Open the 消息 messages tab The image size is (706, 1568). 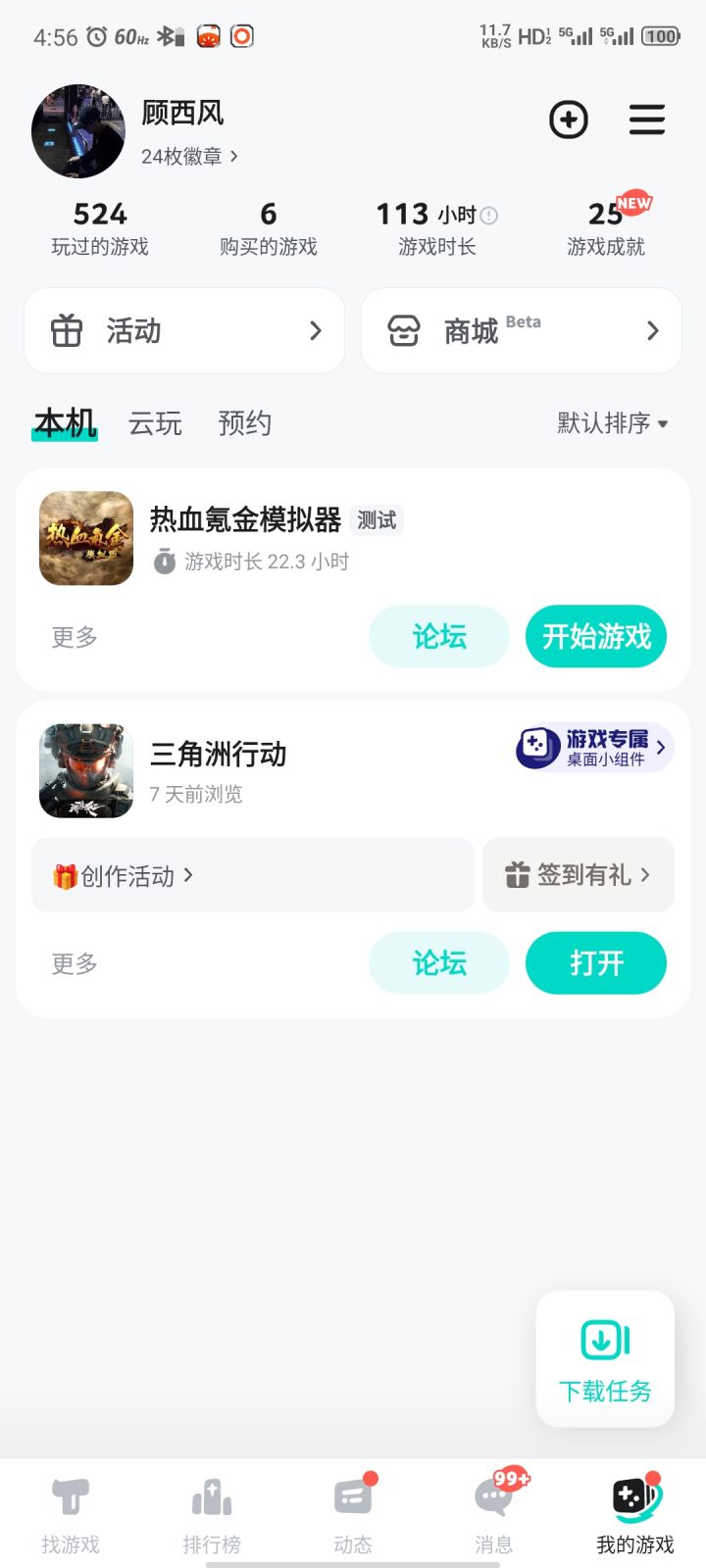(493, 1515)
